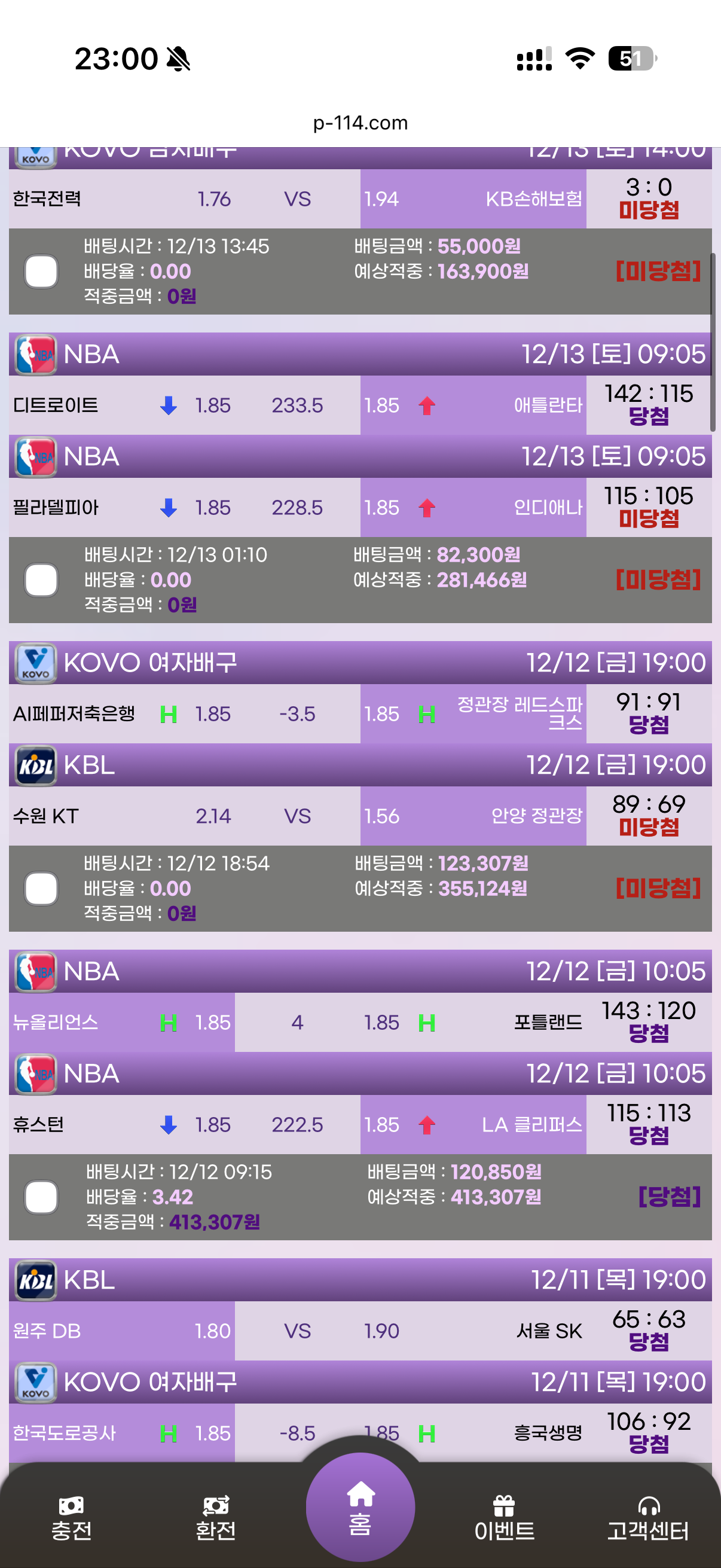Select checkbox for the 55,000원 bet
The width and height of the screenshot is (721, 1568).
(x=41, y=271)
